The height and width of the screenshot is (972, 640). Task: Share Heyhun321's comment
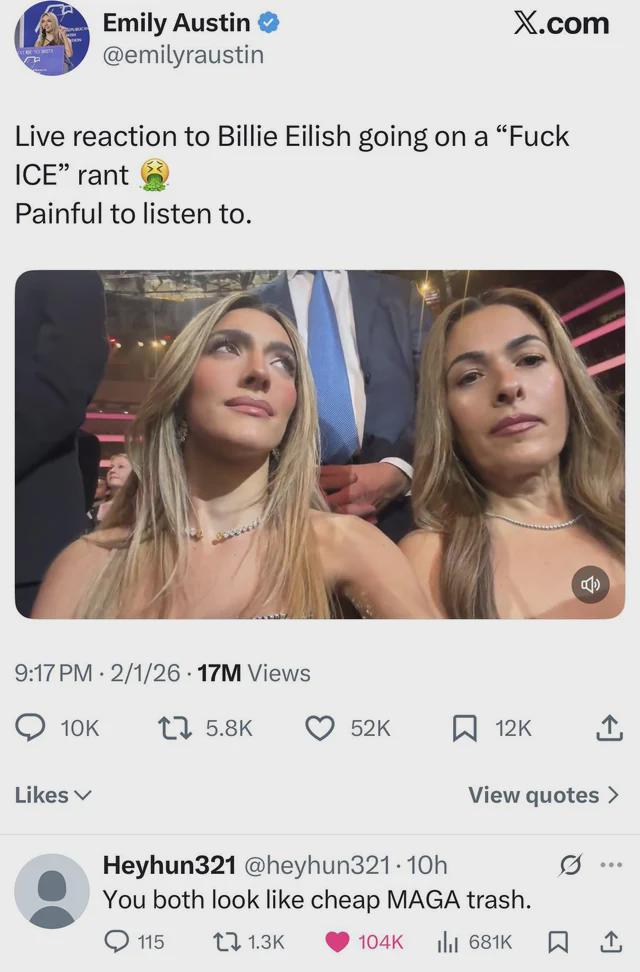(x=609, y=941)
